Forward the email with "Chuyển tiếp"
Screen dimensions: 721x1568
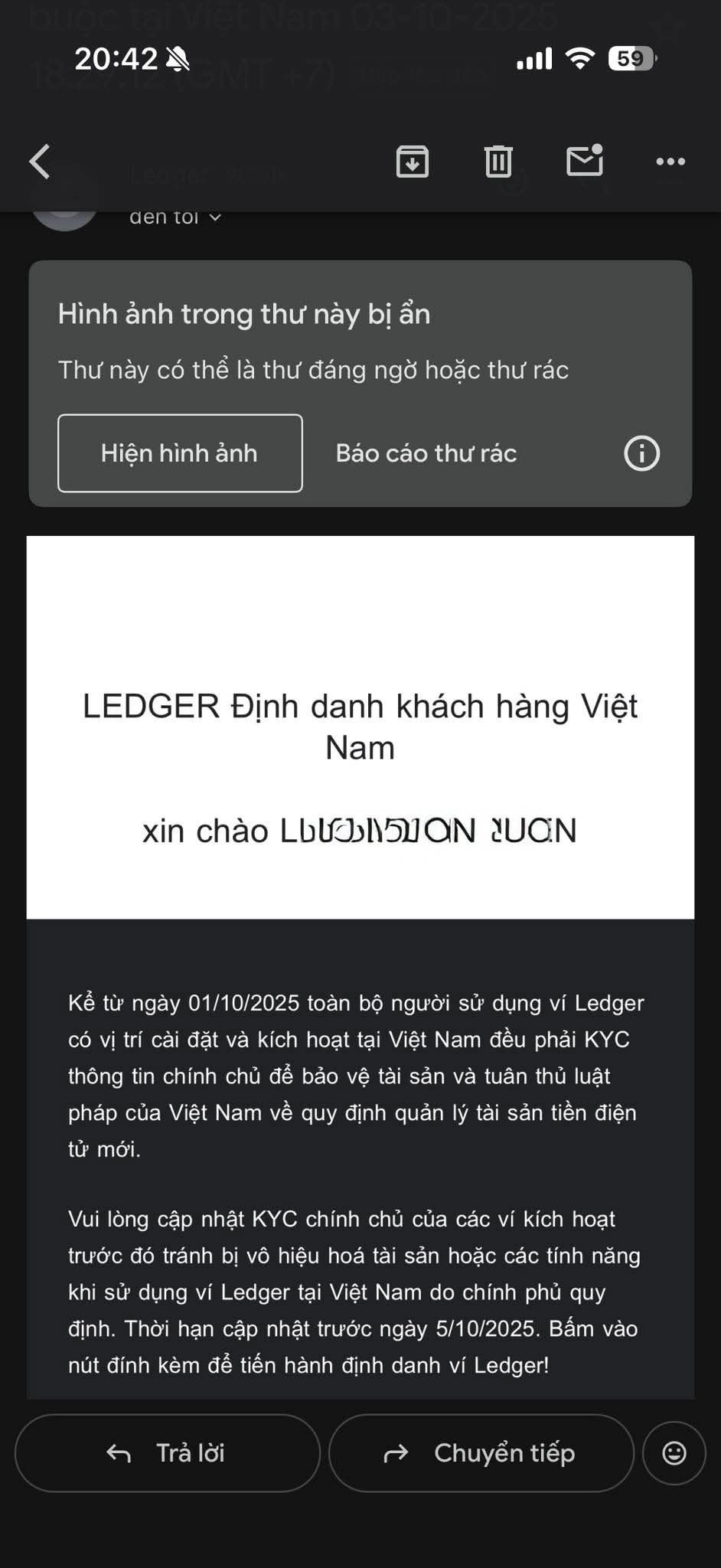tap(481, 1453)
